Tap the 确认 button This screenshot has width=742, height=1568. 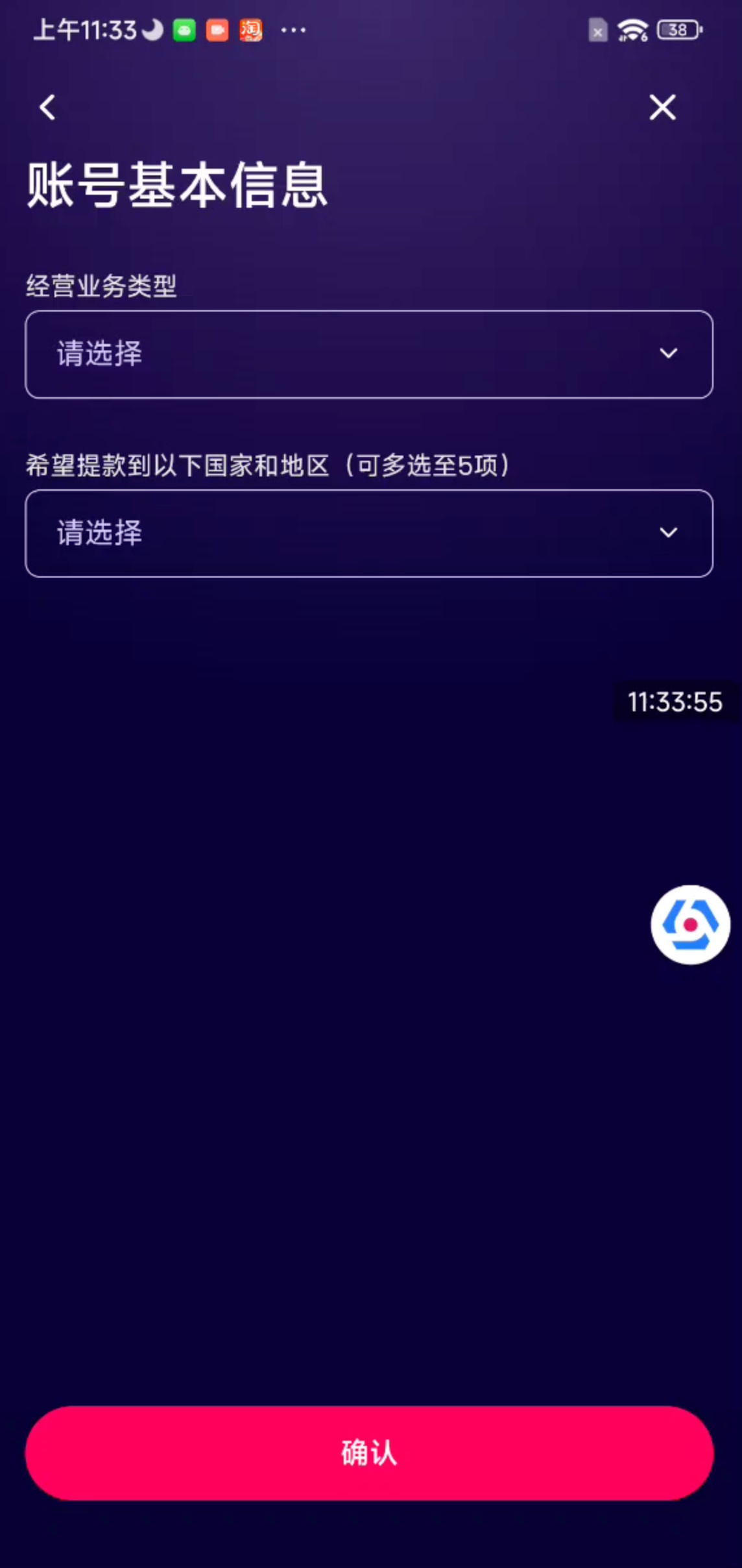(x=368, y=1453)
